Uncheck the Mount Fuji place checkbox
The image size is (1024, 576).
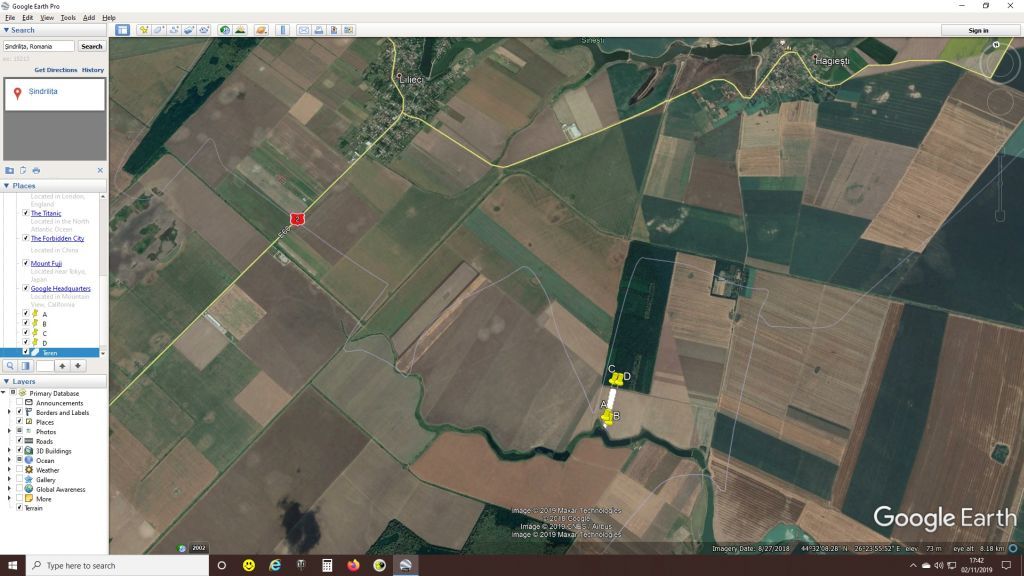click(25, 263)
